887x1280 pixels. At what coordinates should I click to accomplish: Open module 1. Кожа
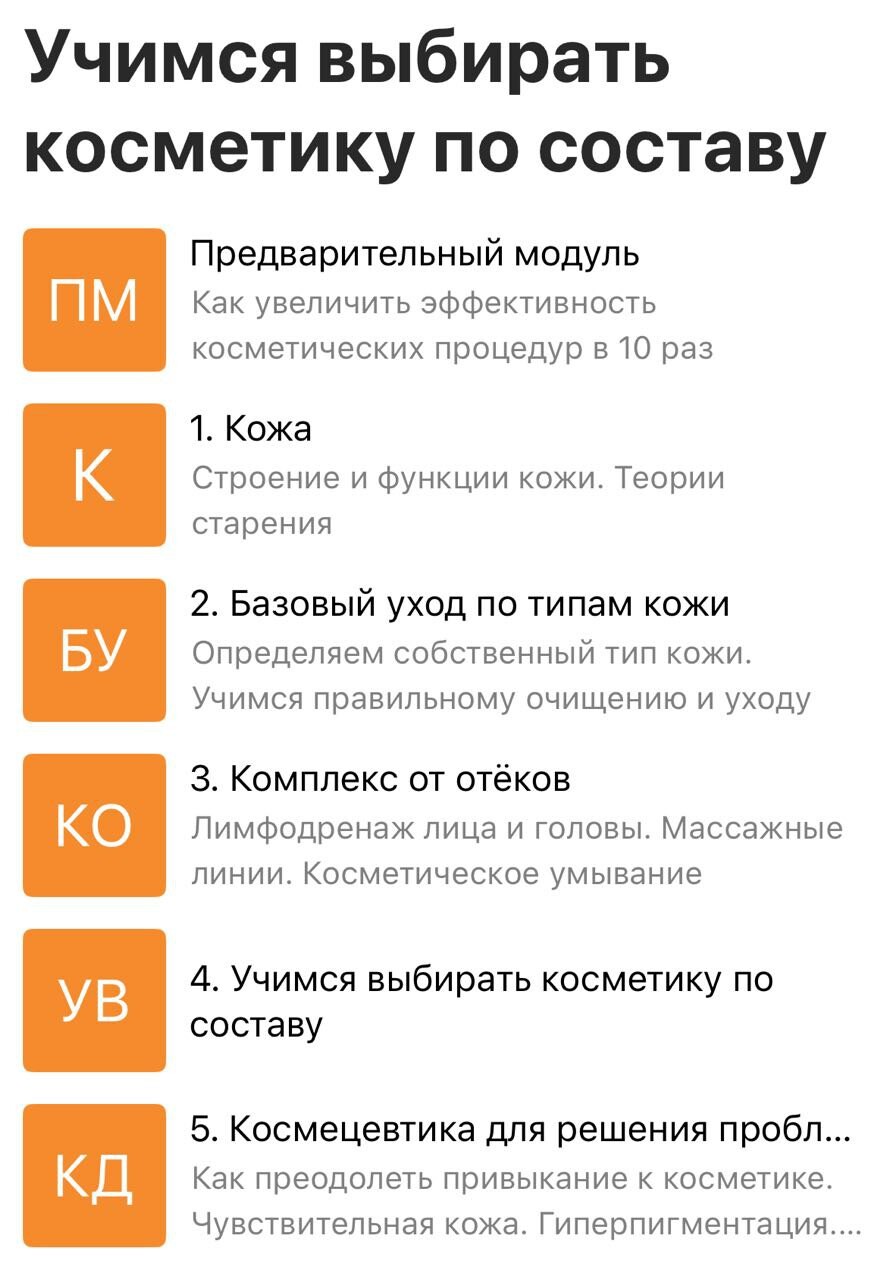pos(252,430)
